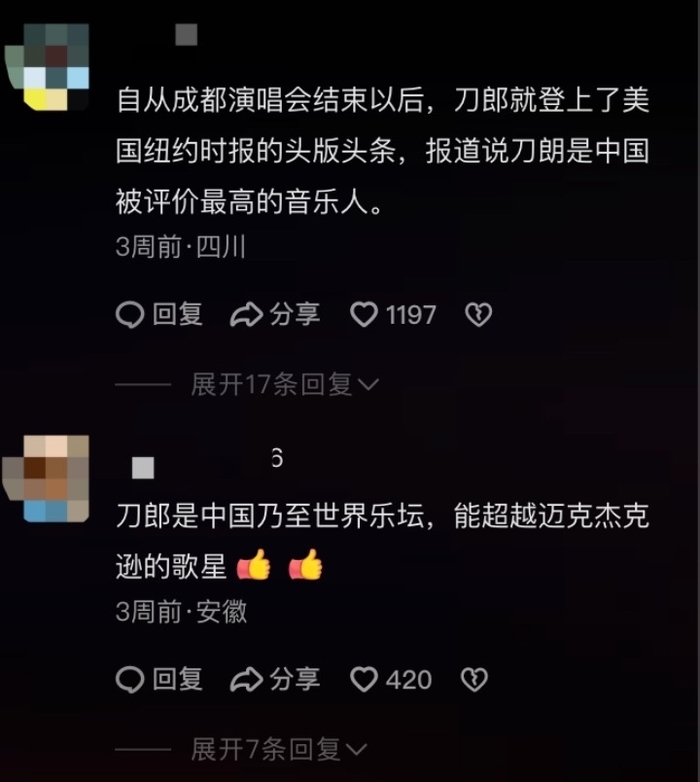Image resolution: width=700 pixels, height=782 pixels.
Task: Expand 17 replies under the first comment
Action: pyautogui.click(x=284, y=384)
